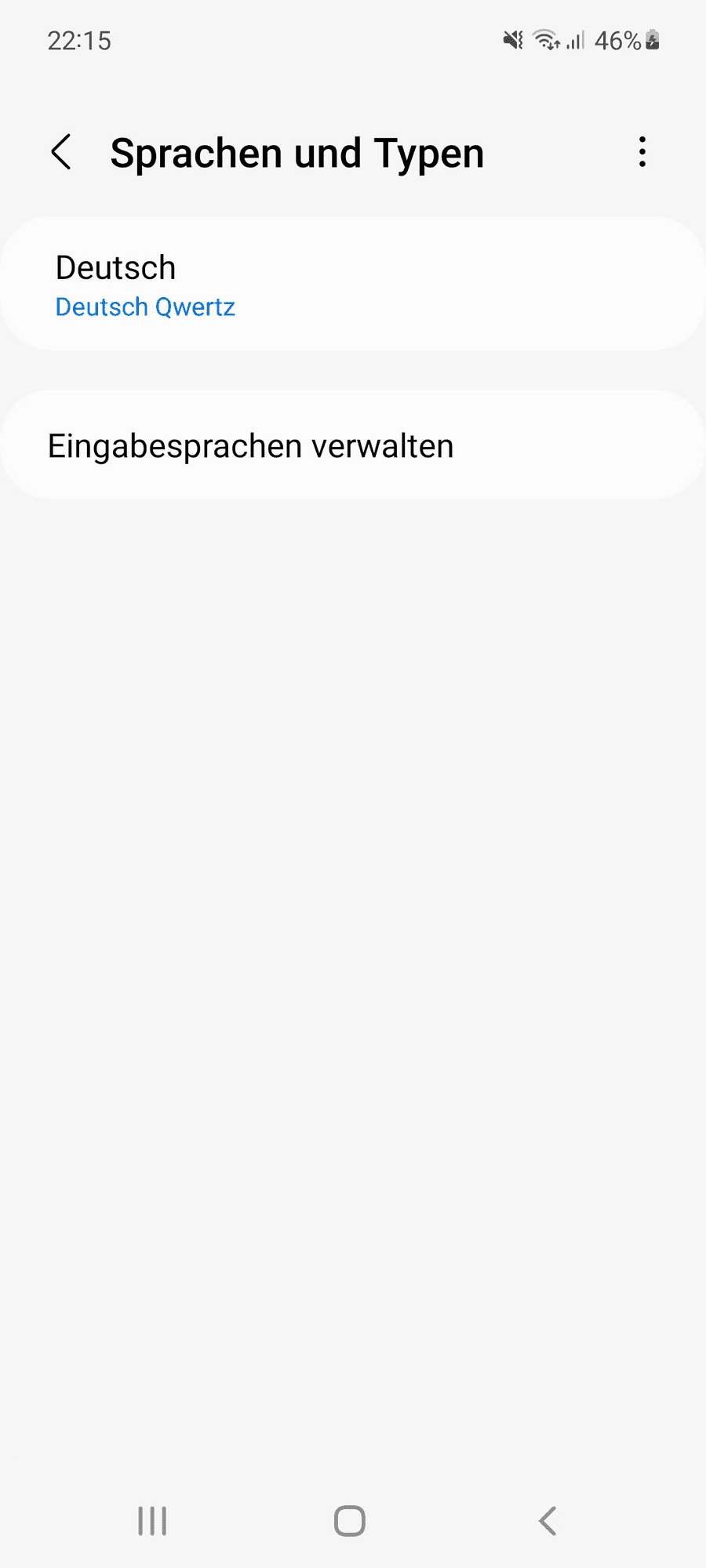Show recent apps from the navigation bar
This screenshot has width=706, height=1568.
point(152,1521)
